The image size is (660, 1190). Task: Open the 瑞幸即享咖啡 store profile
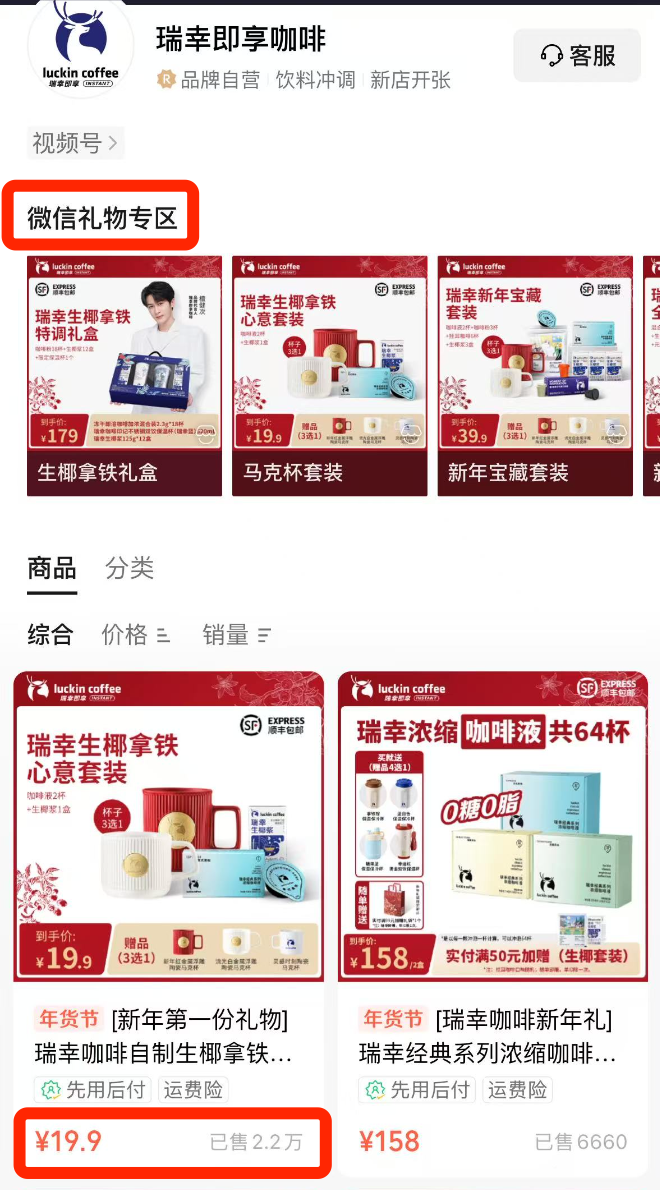240,40
